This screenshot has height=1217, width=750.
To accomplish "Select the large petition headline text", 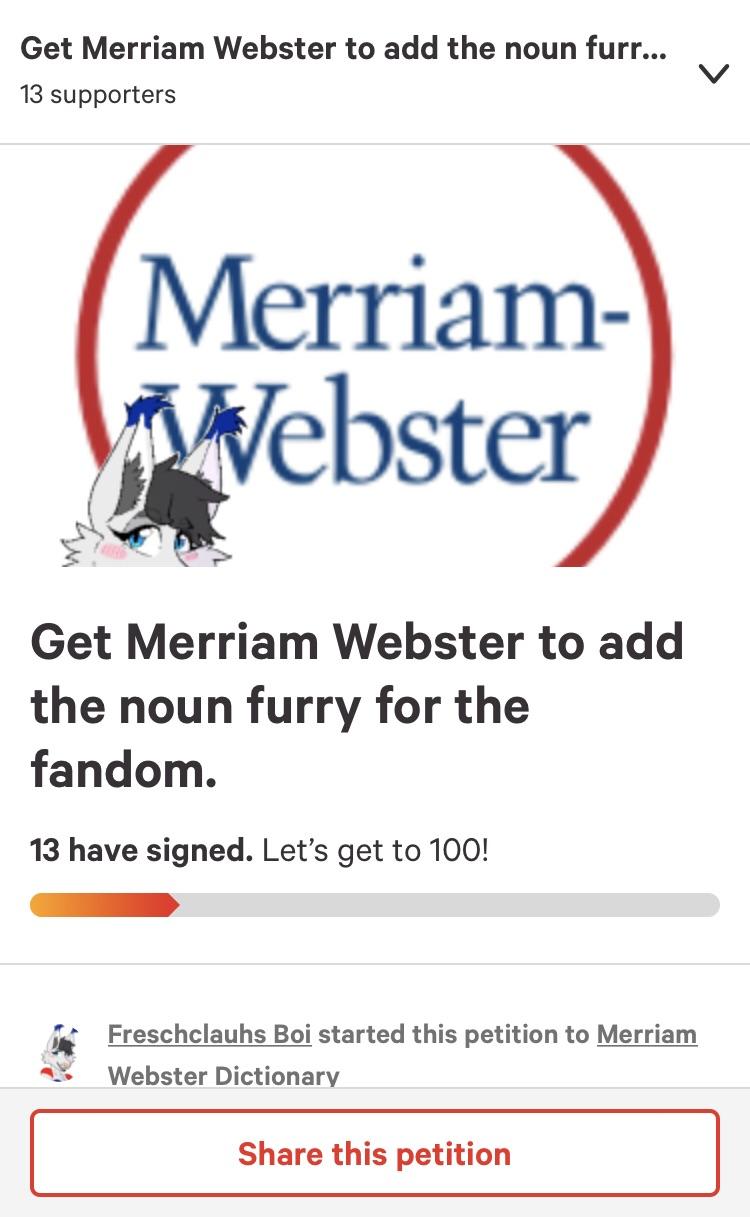I will 358,706.
